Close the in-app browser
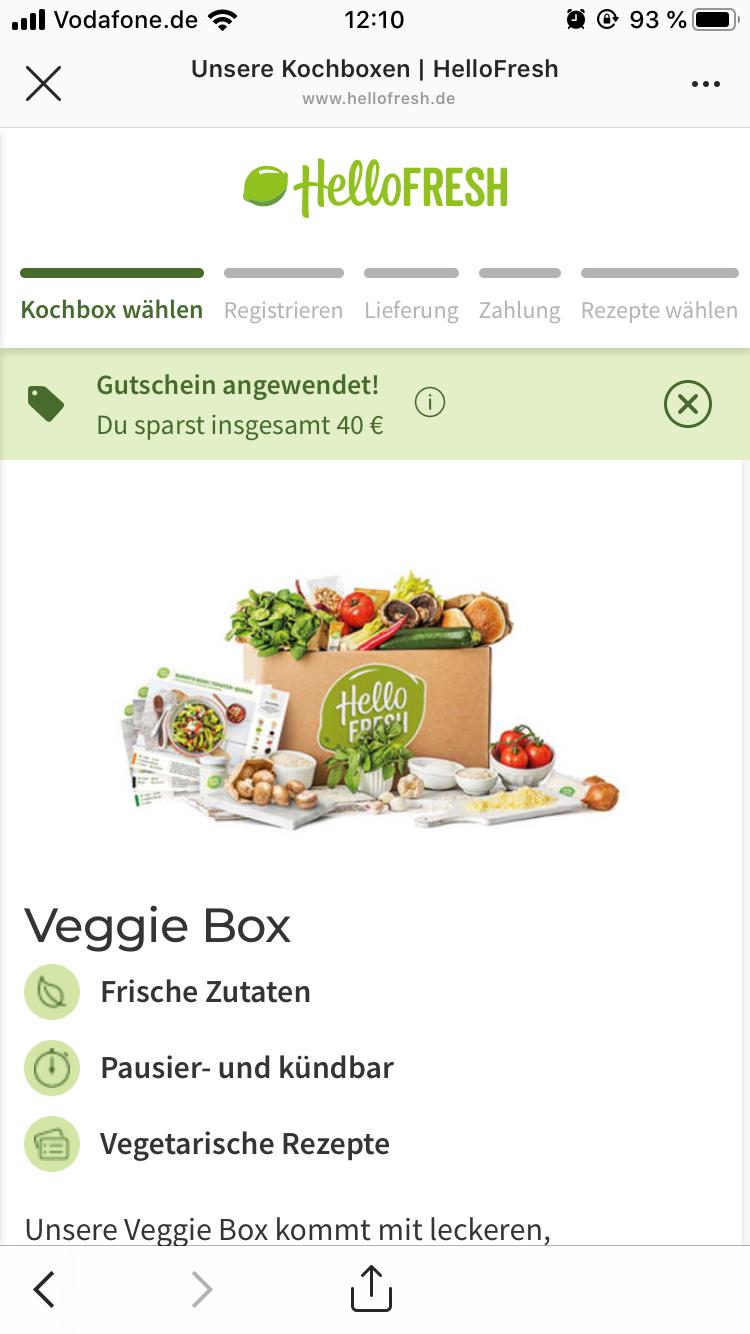This screenshot has width=750, height=1334. (x=43, y=84)
